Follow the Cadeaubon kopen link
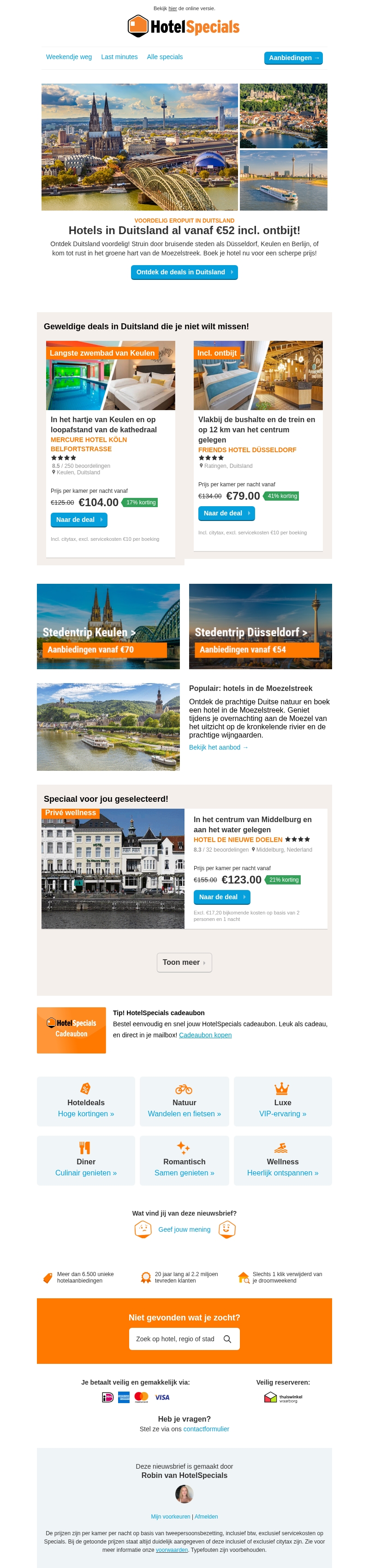This screenshot has height=1568, width=369. [x=205, y=1035]
